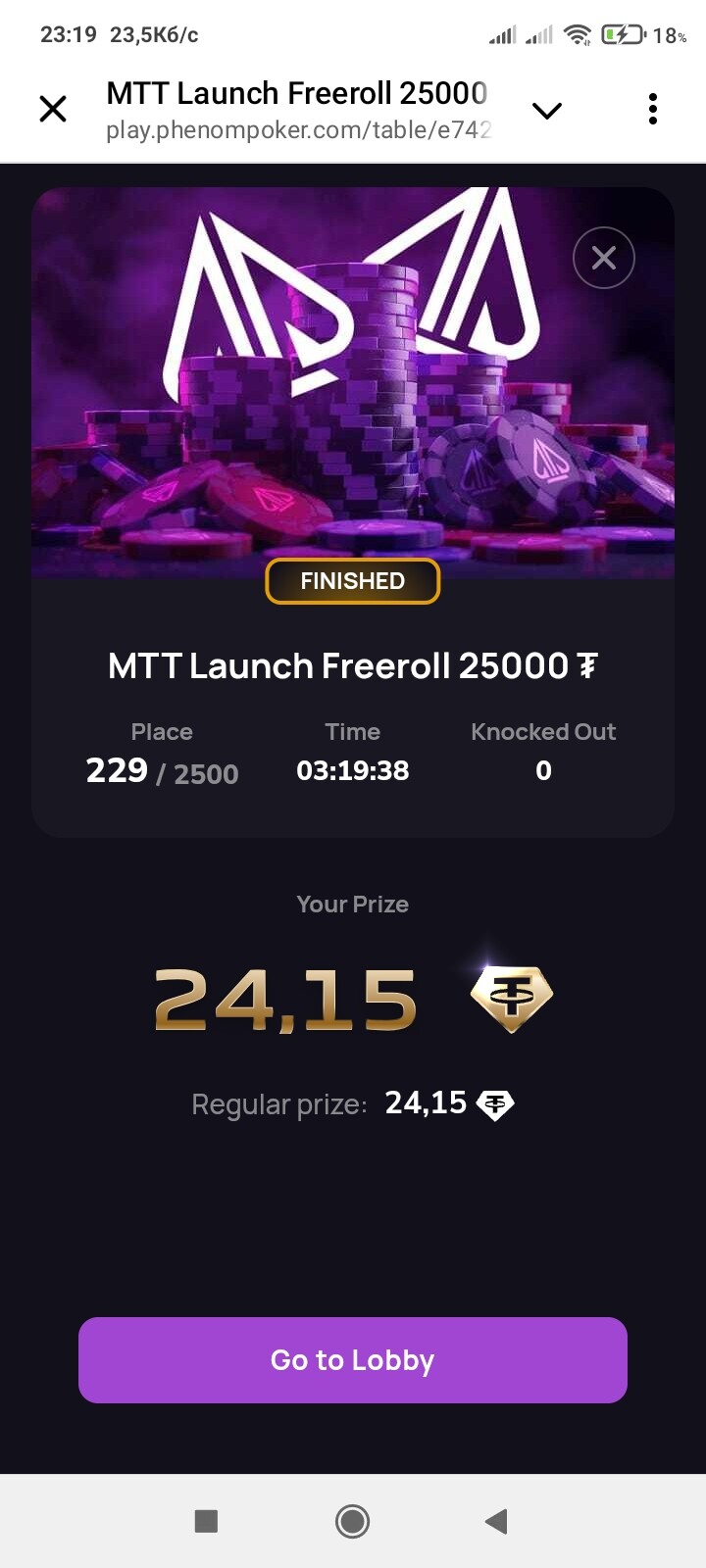Close the browser custom tab
This screenshot has height=1568, width=706.
click(x=53, y=109)
